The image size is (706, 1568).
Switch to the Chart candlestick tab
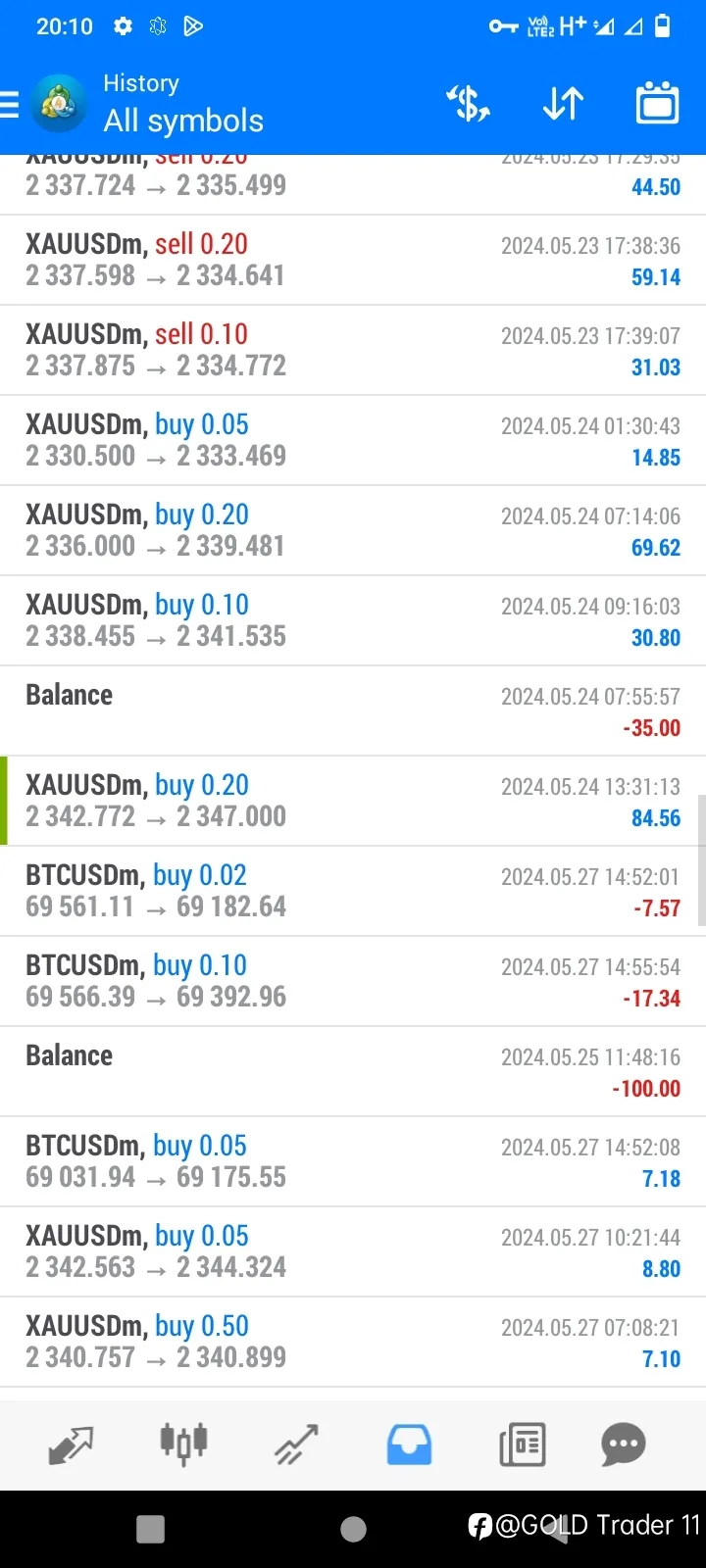(183, 1445)
